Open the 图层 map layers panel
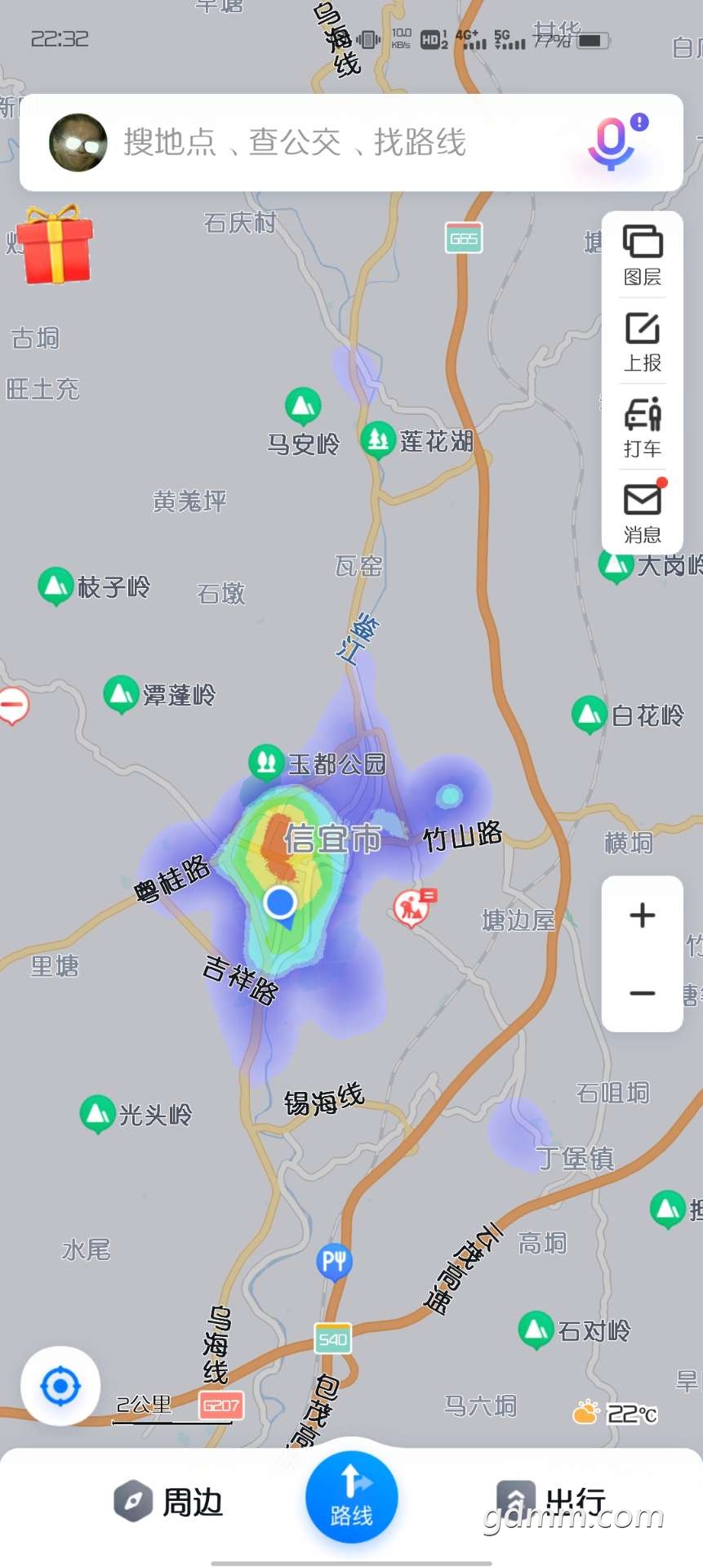The width and height of the screenshot is (703, 1568). [643, 255]
